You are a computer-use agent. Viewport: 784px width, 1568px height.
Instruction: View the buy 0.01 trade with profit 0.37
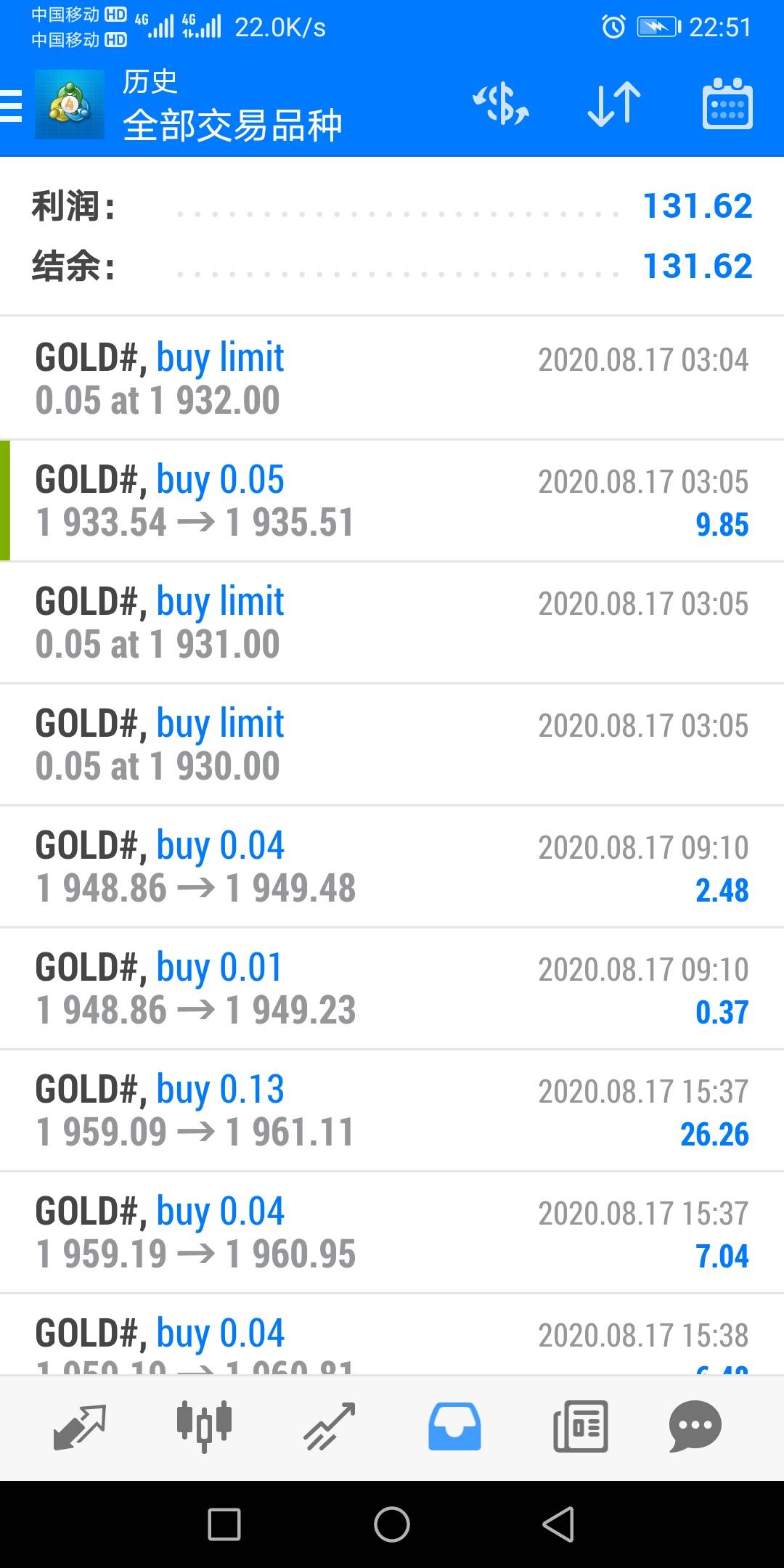(392, 989)
